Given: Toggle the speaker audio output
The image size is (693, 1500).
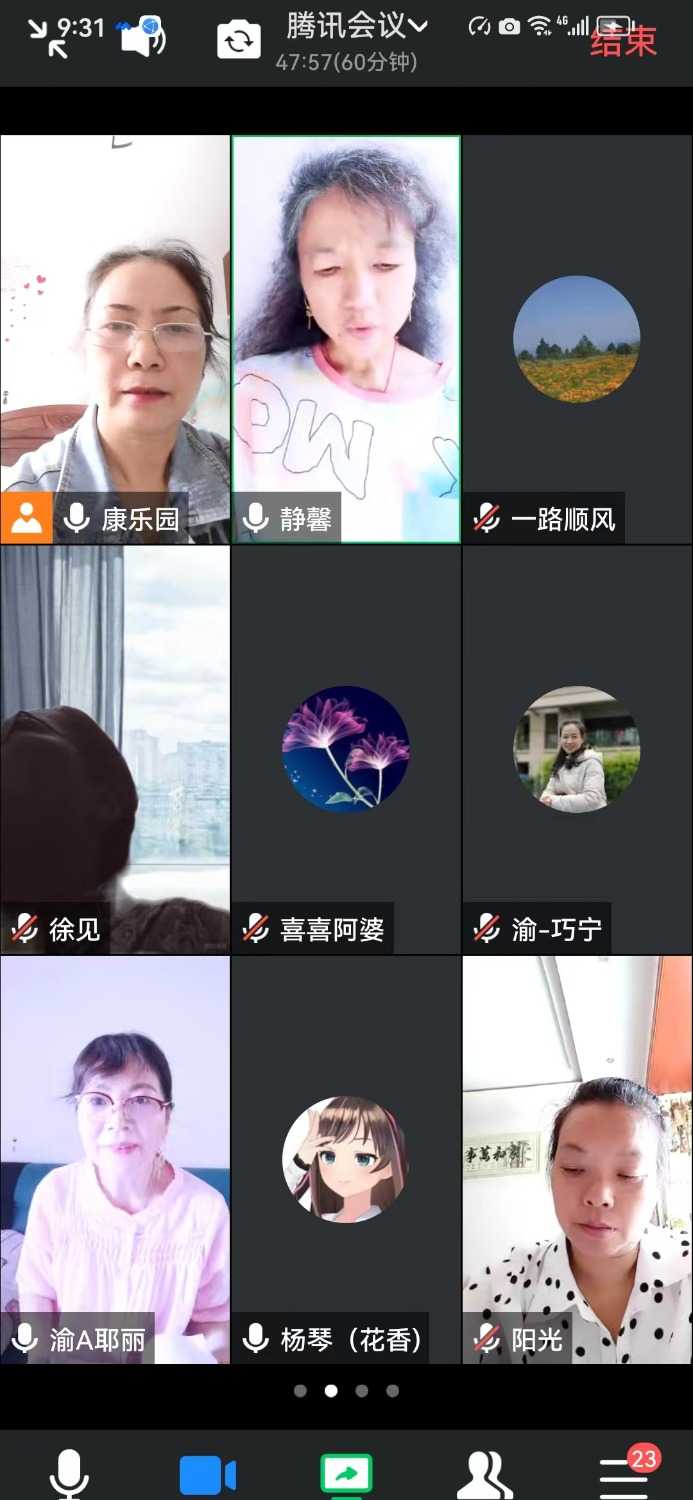Looking at the screenshot, I should [x=142, y=37].
